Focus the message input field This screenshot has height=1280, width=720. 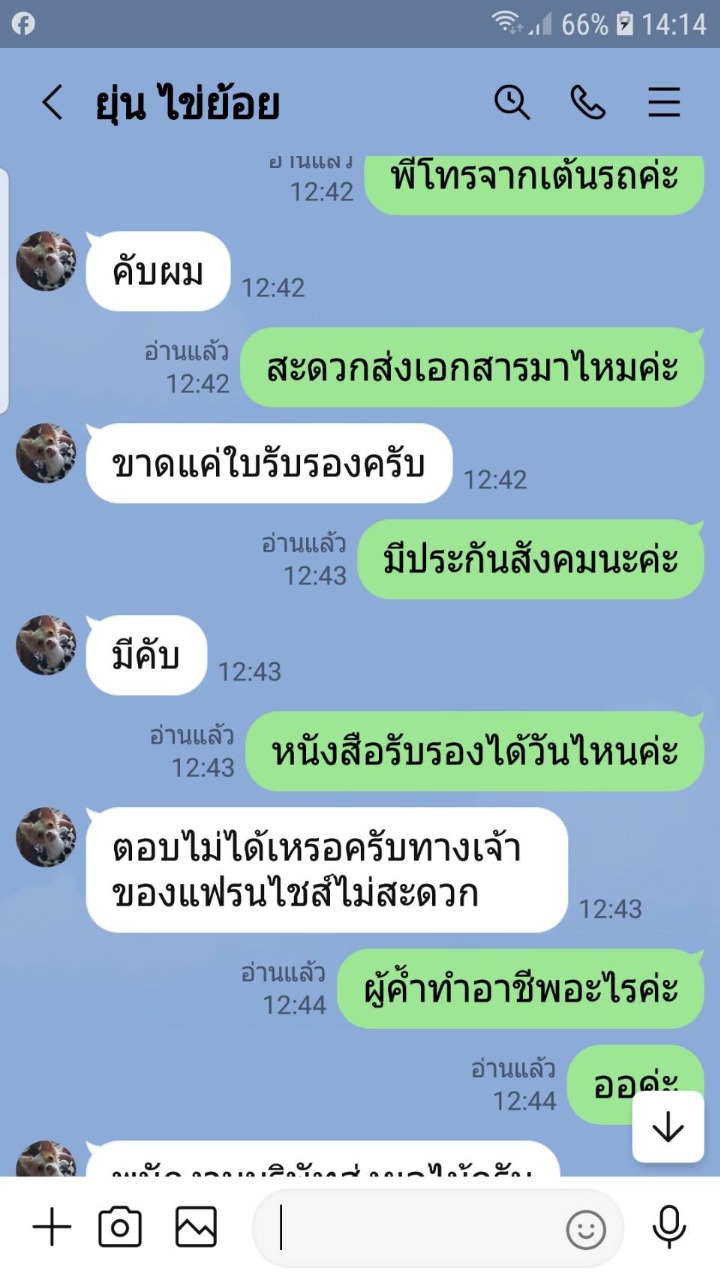(x=410, y=1228)
